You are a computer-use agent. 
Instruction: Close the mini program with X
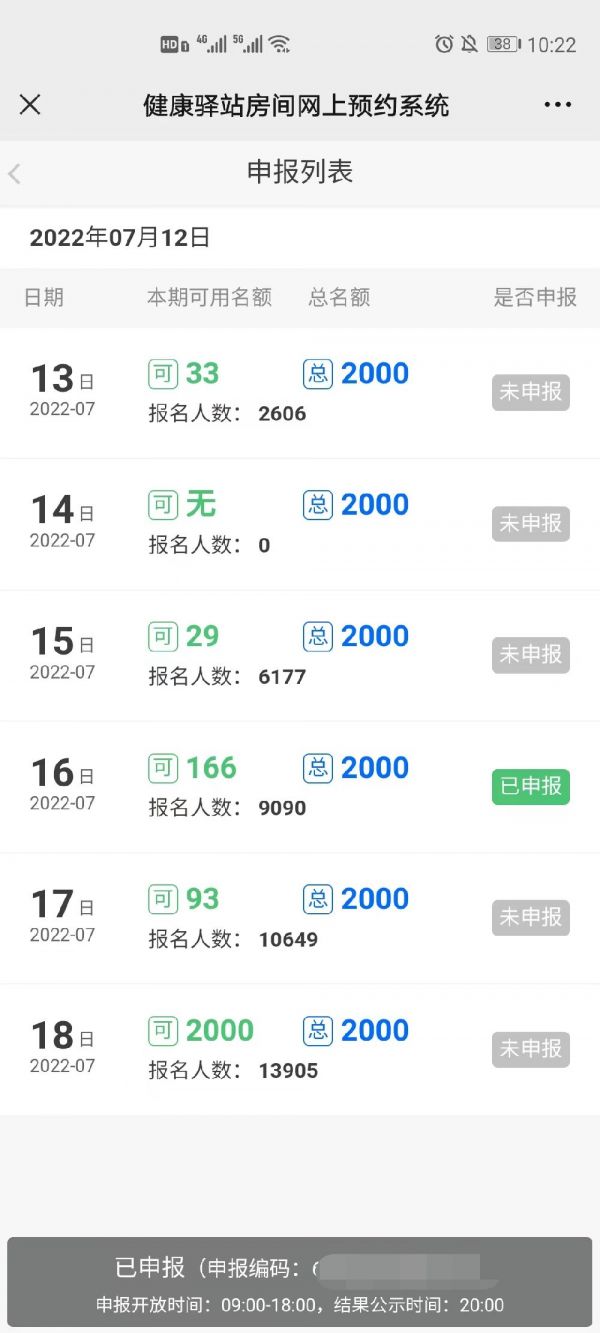click(x=30, y=105)
